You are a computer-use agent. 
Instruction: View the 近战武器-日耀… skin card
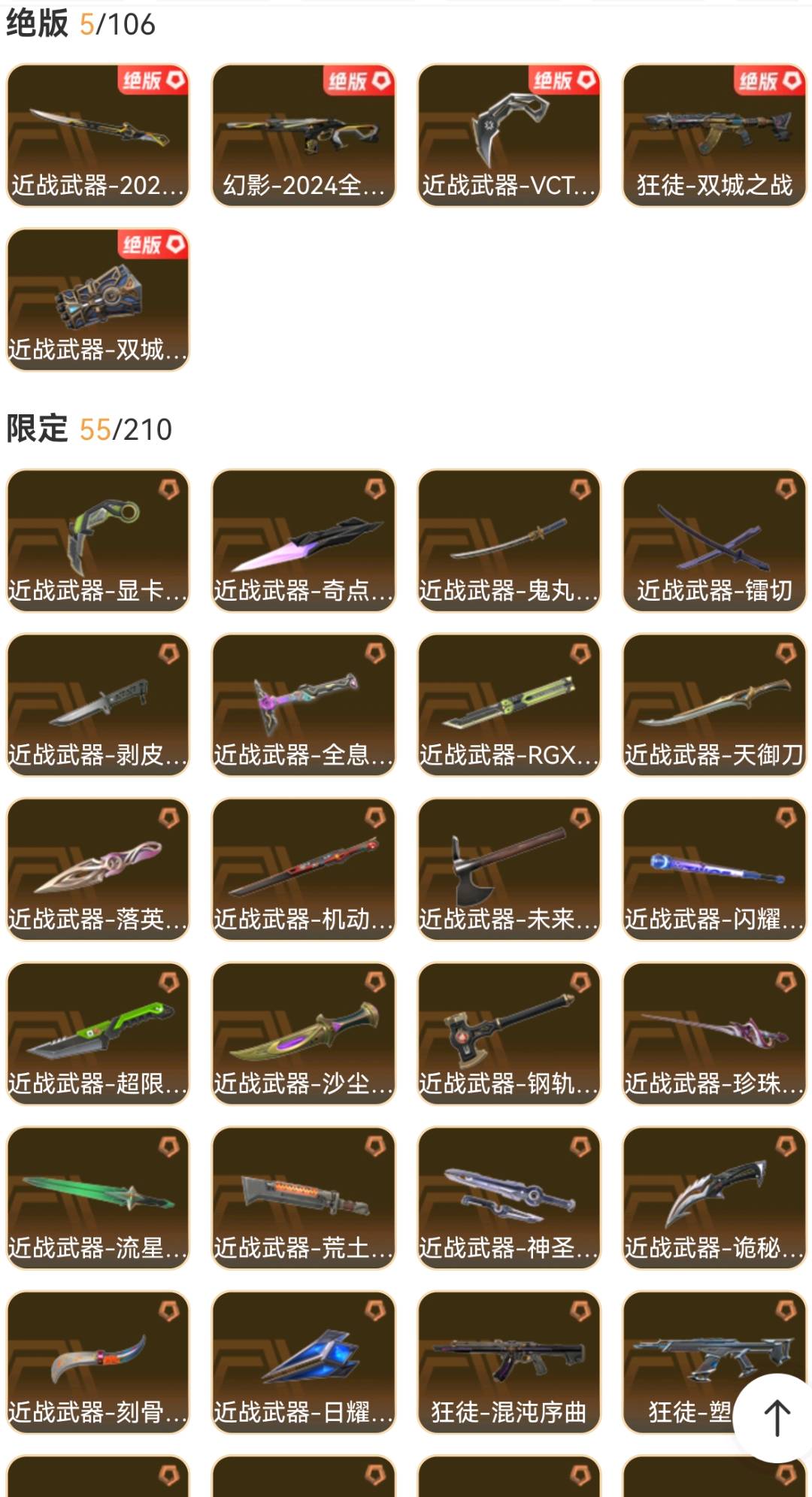point(304,1362)
